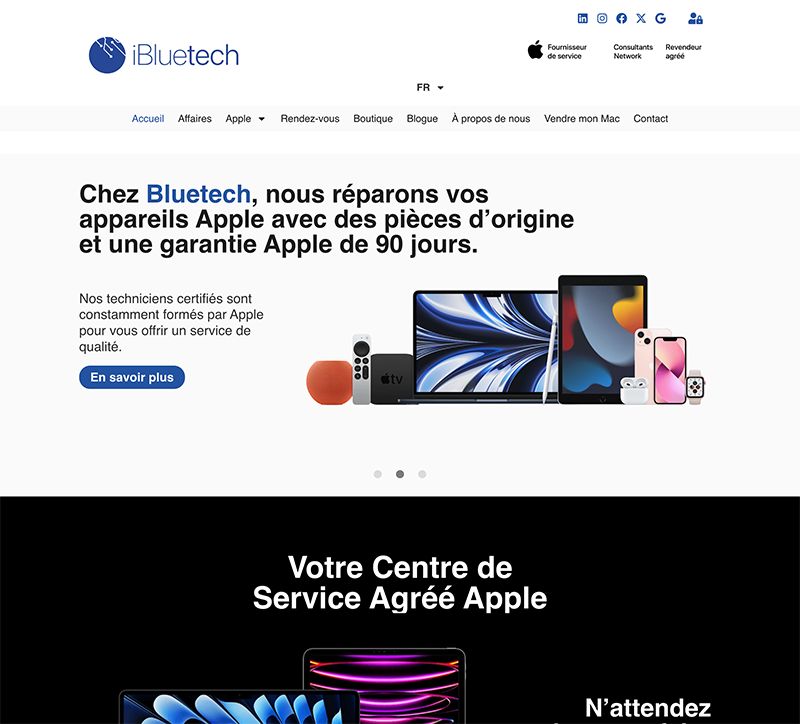Open À propos de nous
The image size is (800, 724).
click(491, 119)
